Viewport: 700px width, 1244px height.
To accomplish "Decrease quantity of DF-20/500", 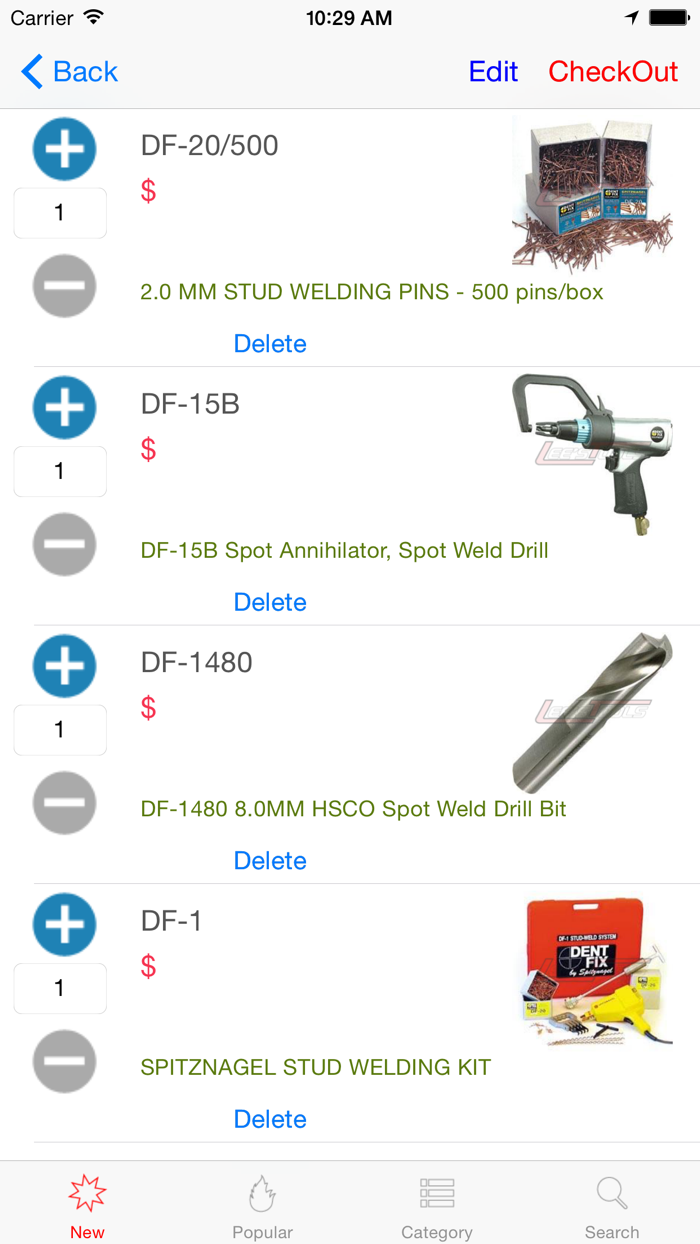I will [64, 286].
